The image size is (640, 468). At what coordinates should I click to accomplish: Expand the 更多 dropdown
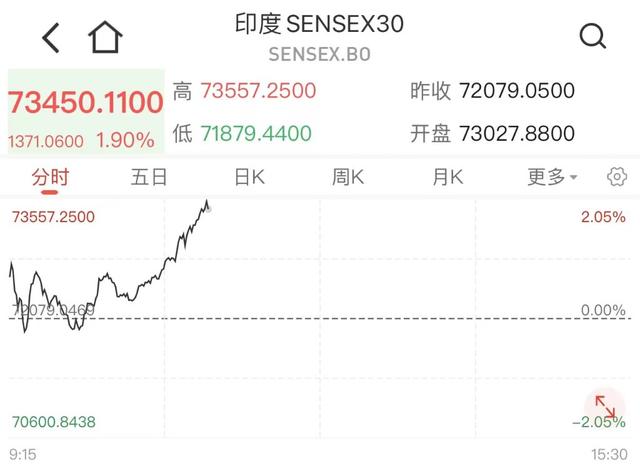click(x=552, y=177)
